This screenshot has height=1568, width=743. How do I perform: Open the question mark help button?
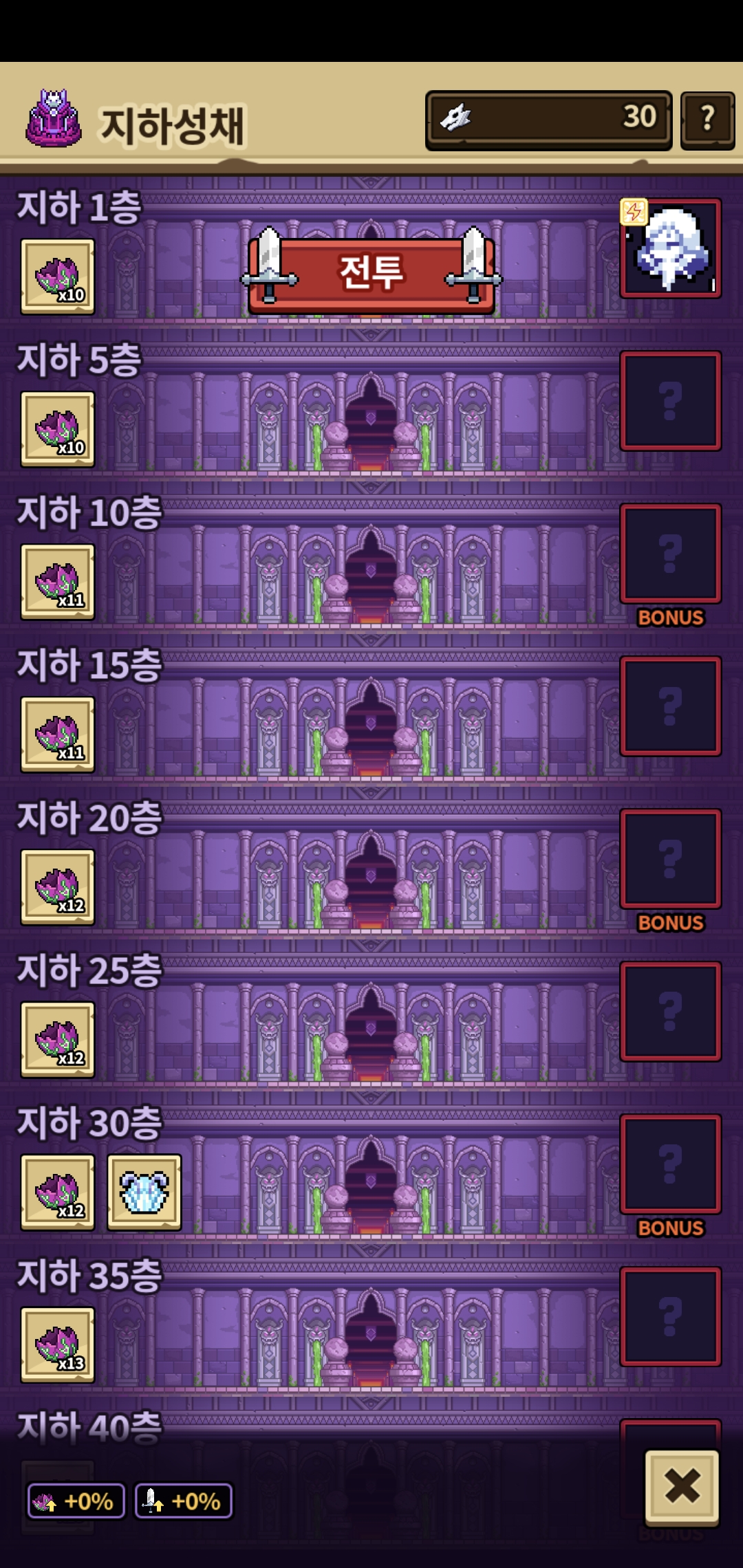[707, 120]
